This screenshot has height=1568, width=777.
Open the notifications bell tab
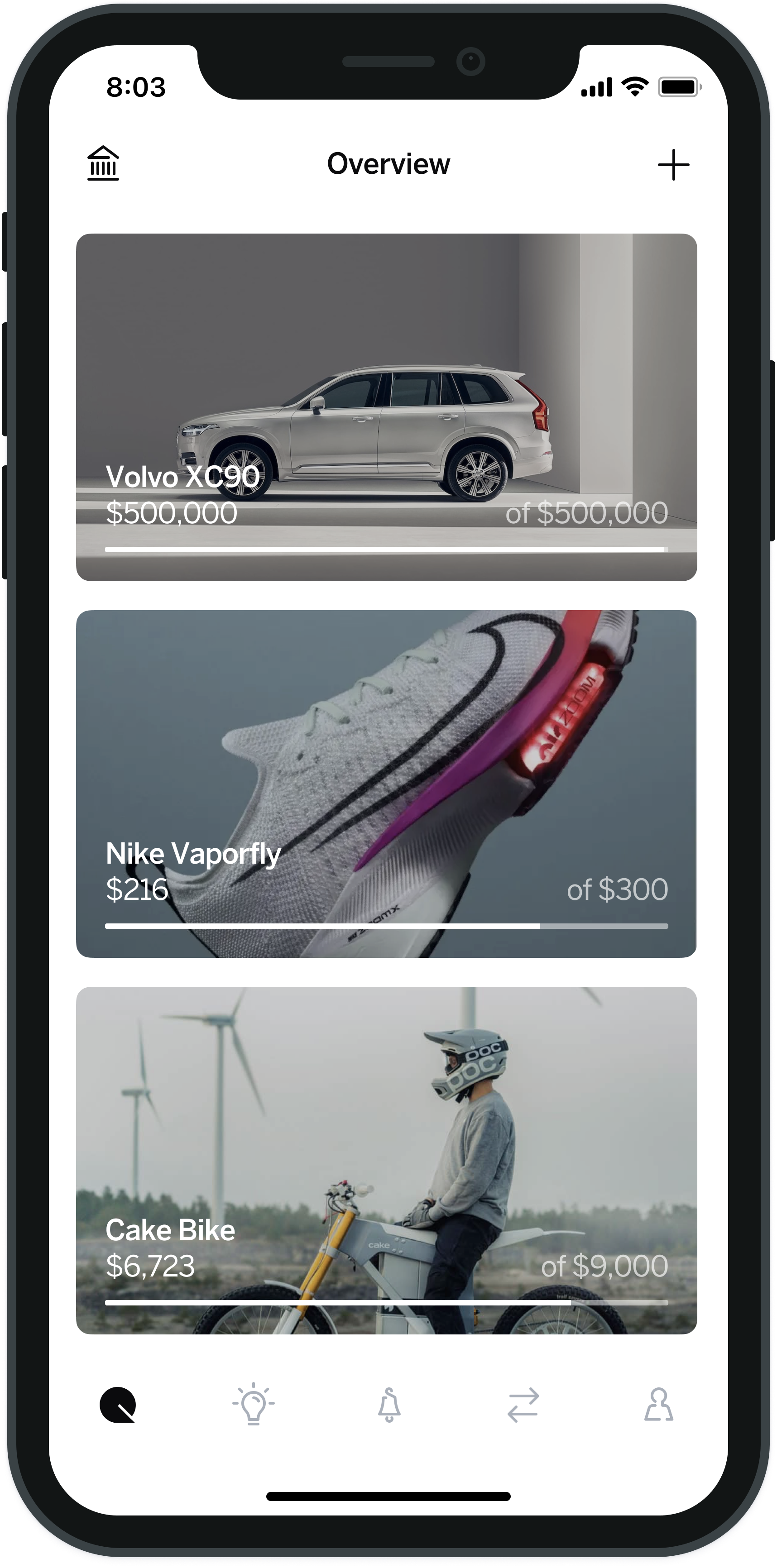click(389, 1405)
